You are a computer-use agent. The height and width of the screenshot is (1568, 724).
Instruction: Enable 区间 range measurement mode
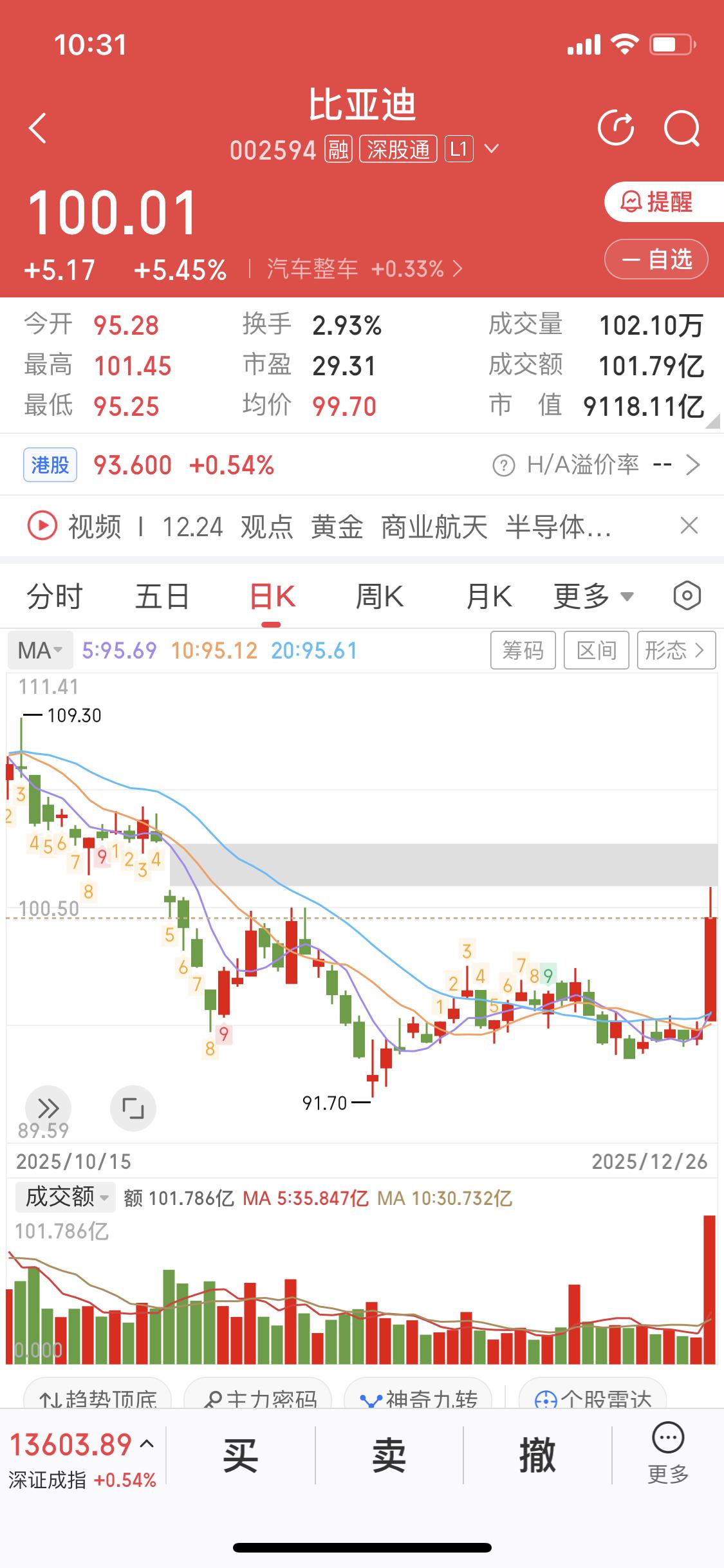(596, 650)
